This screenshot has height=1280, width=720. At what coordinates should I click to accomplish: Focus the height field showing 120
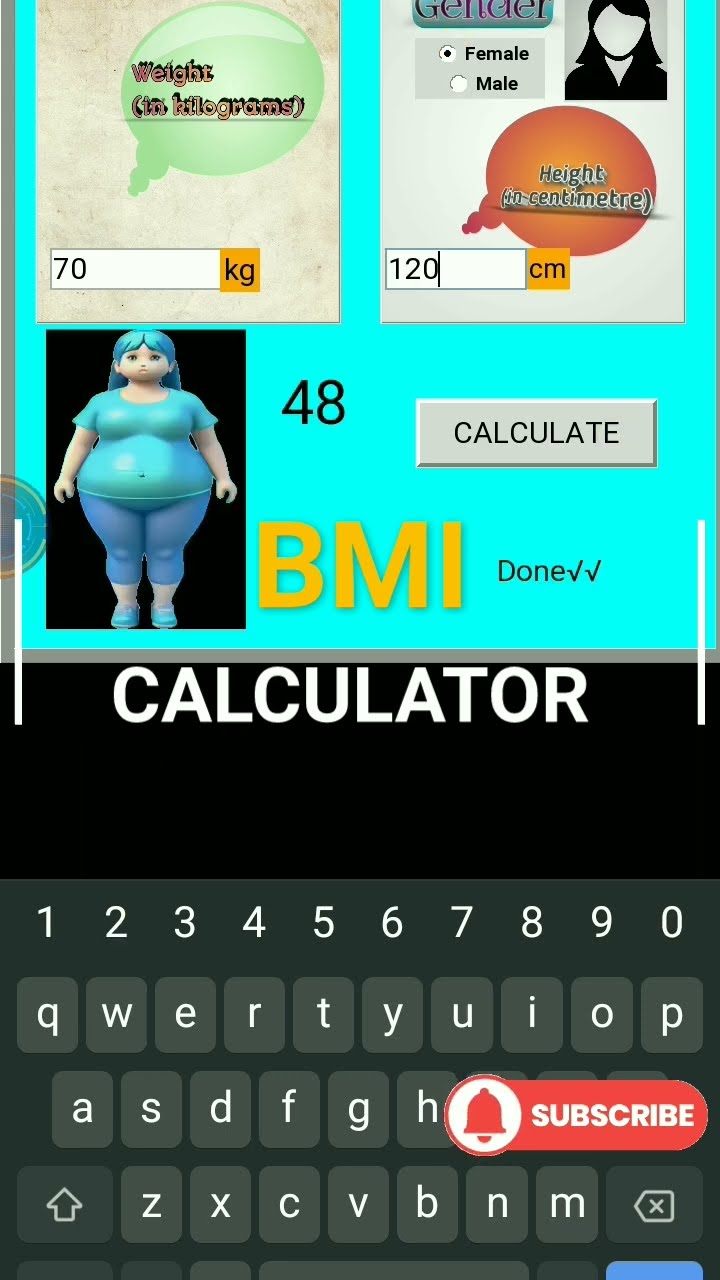pyautogui.click(x=456, y=269)
